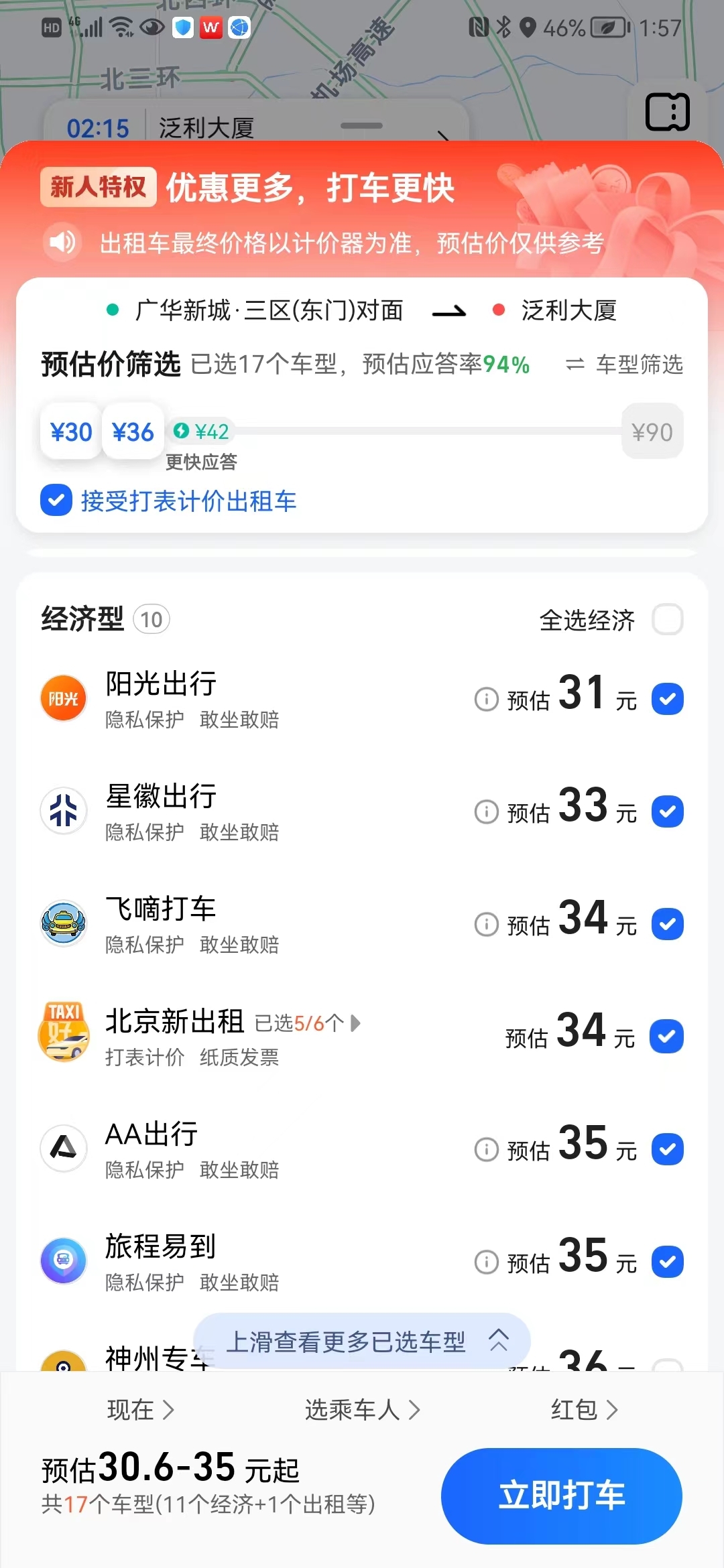Open 现在 departure time picker
Image resolution: width=724 pixels, height=1568 pixels.
coord(141,1410)
